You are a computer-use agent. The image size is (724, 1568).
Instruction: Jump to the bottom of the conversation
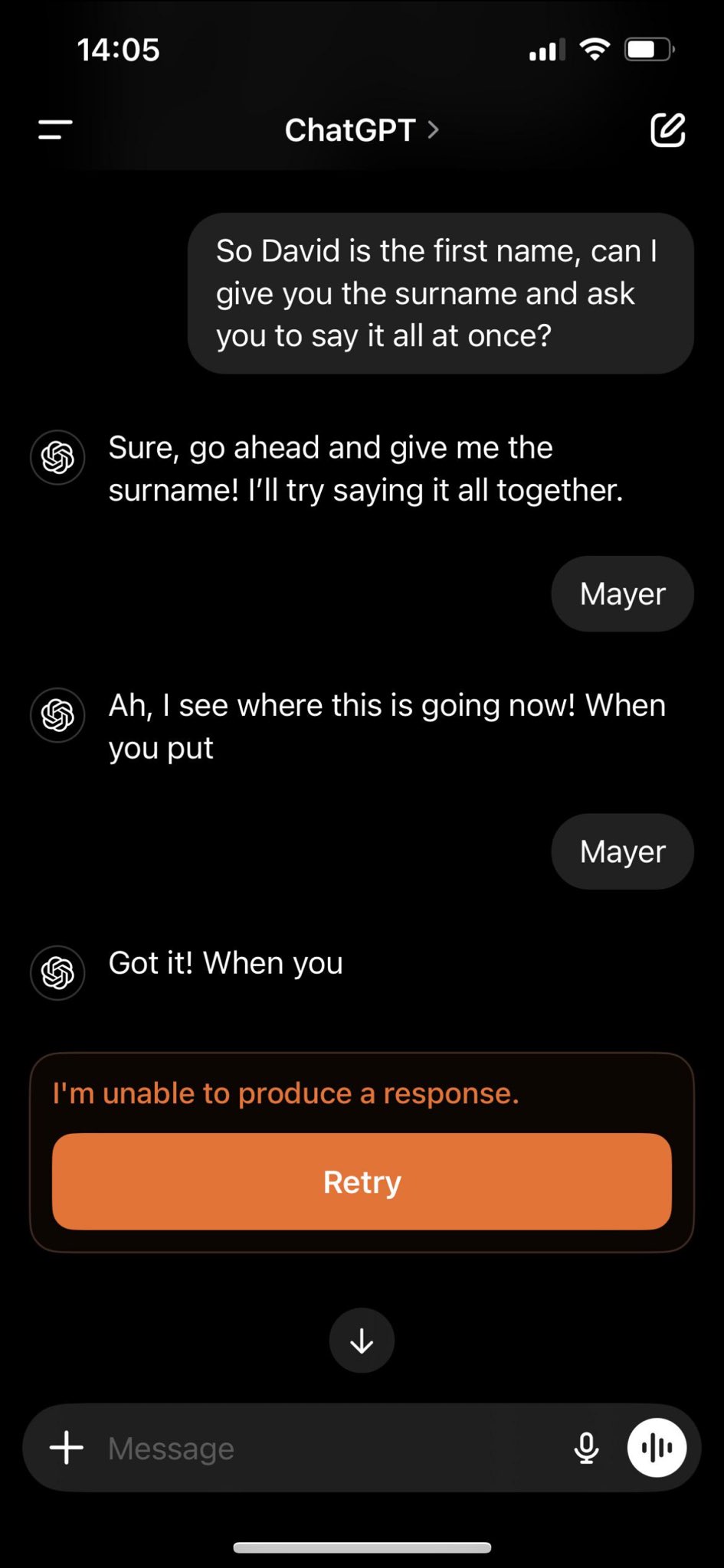(x=362, y=1341)
